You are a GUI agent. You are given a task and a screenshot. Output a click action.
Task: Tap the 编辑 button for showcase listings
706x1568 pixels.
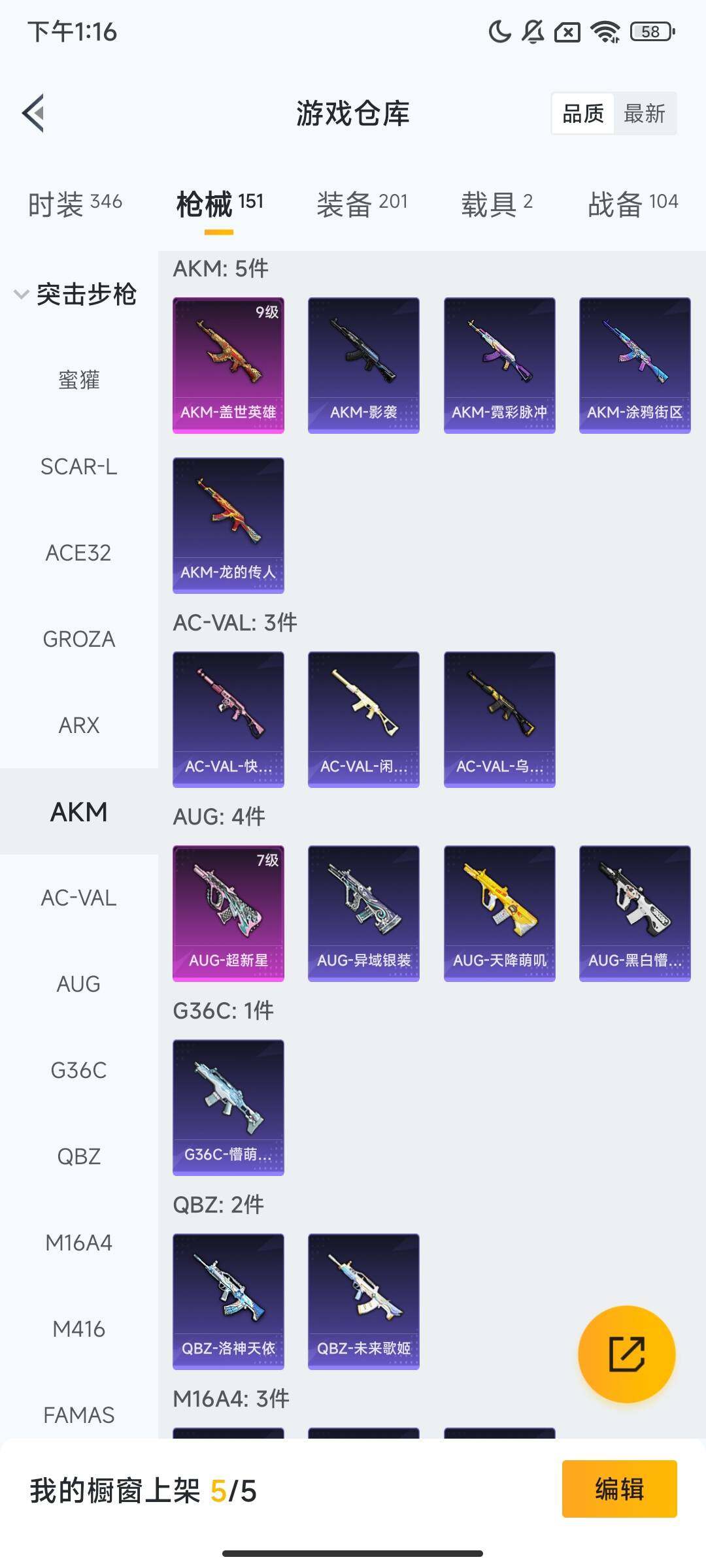(x=618, y=1489)
